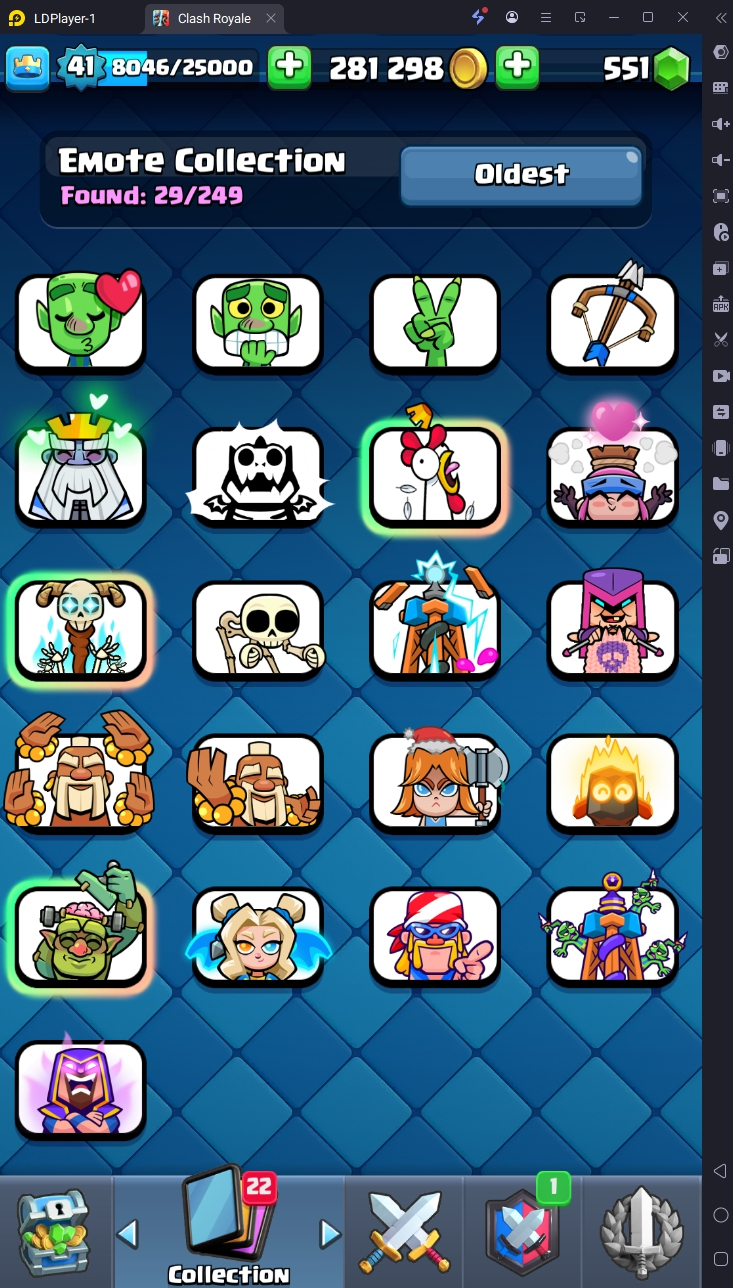Go back using the emulator back triangle

click(720, 1171)
